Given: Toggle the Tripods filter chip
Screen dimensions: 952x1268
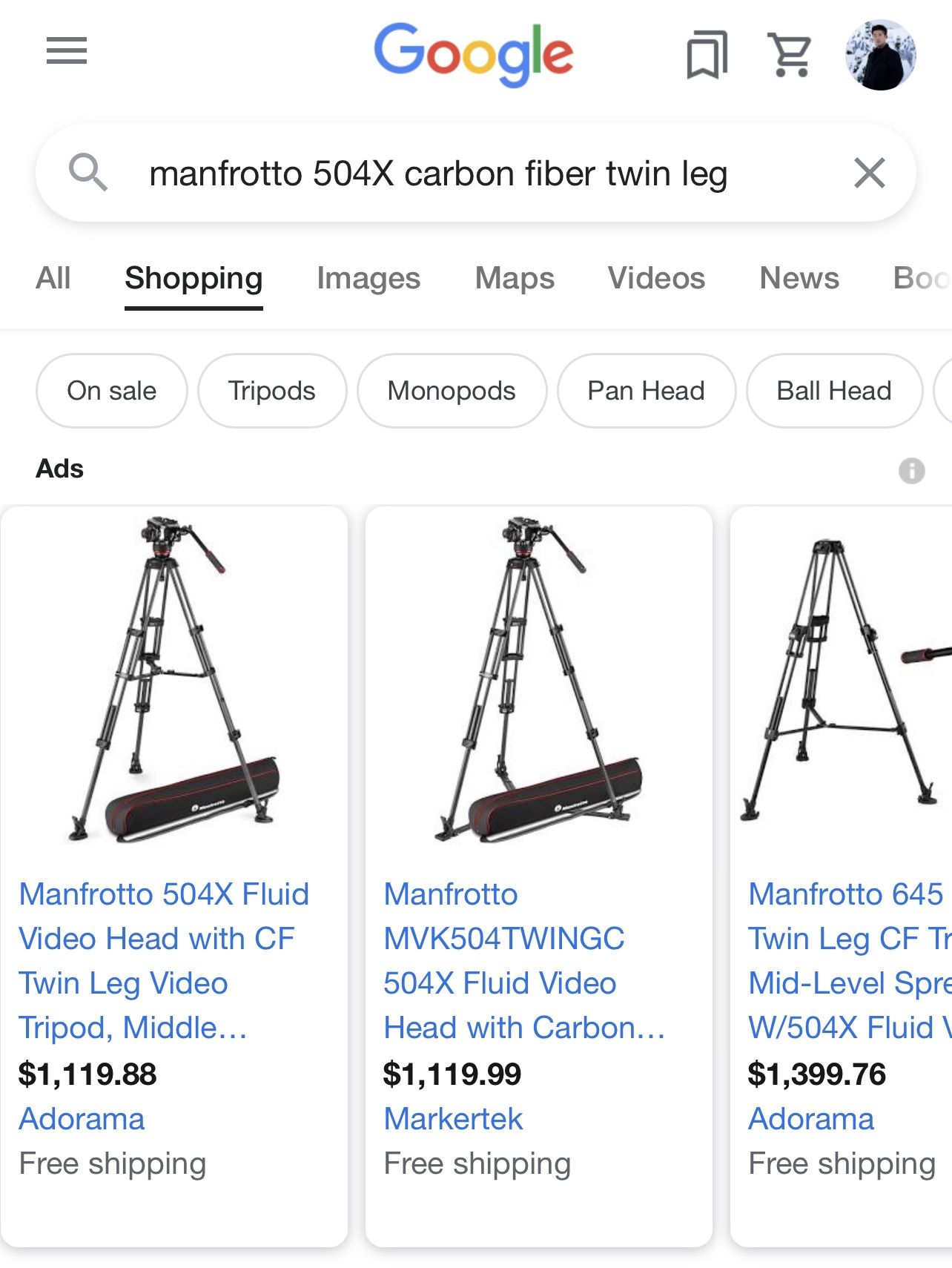Looking at the screenshot, I should (271, 390).
